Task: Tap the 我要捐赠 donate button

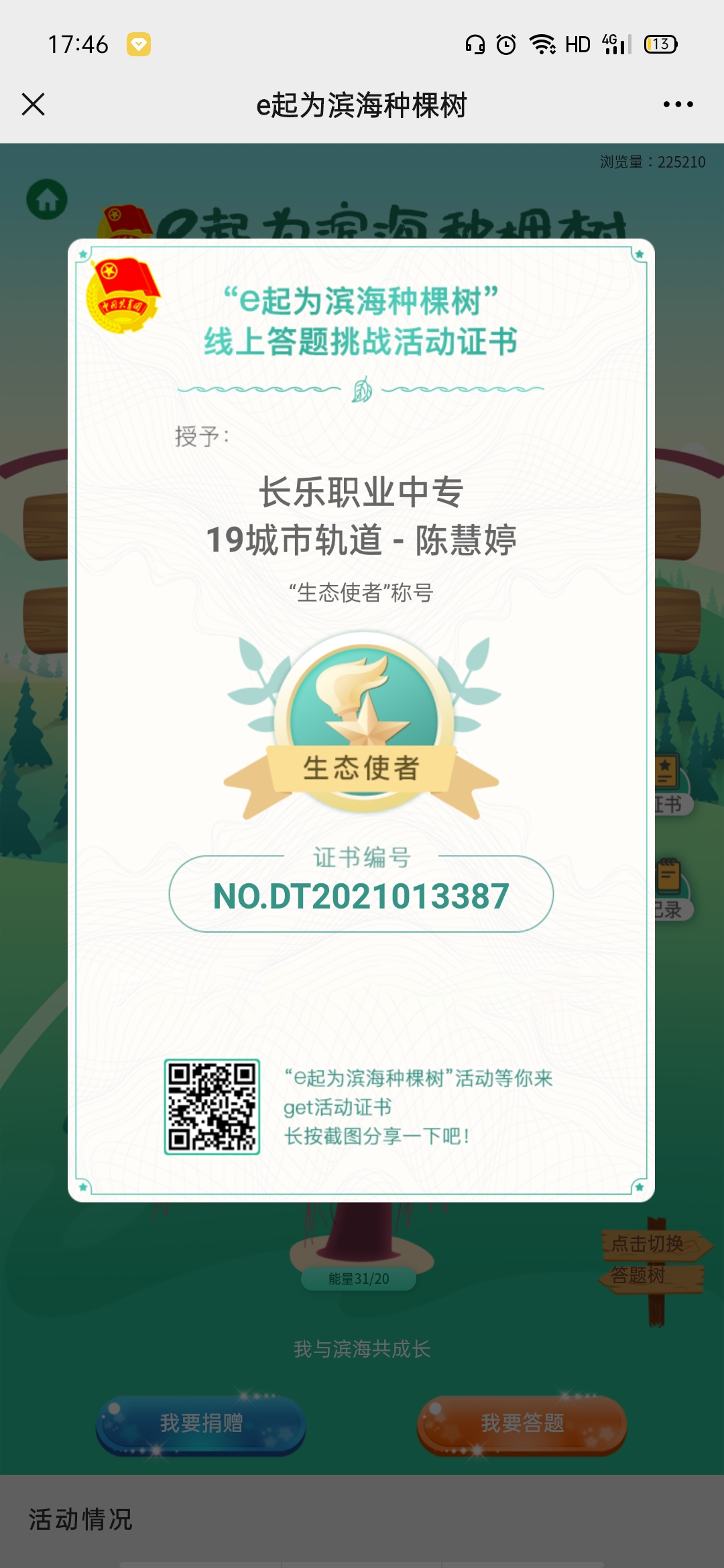Action: [x=201, y=1423]
